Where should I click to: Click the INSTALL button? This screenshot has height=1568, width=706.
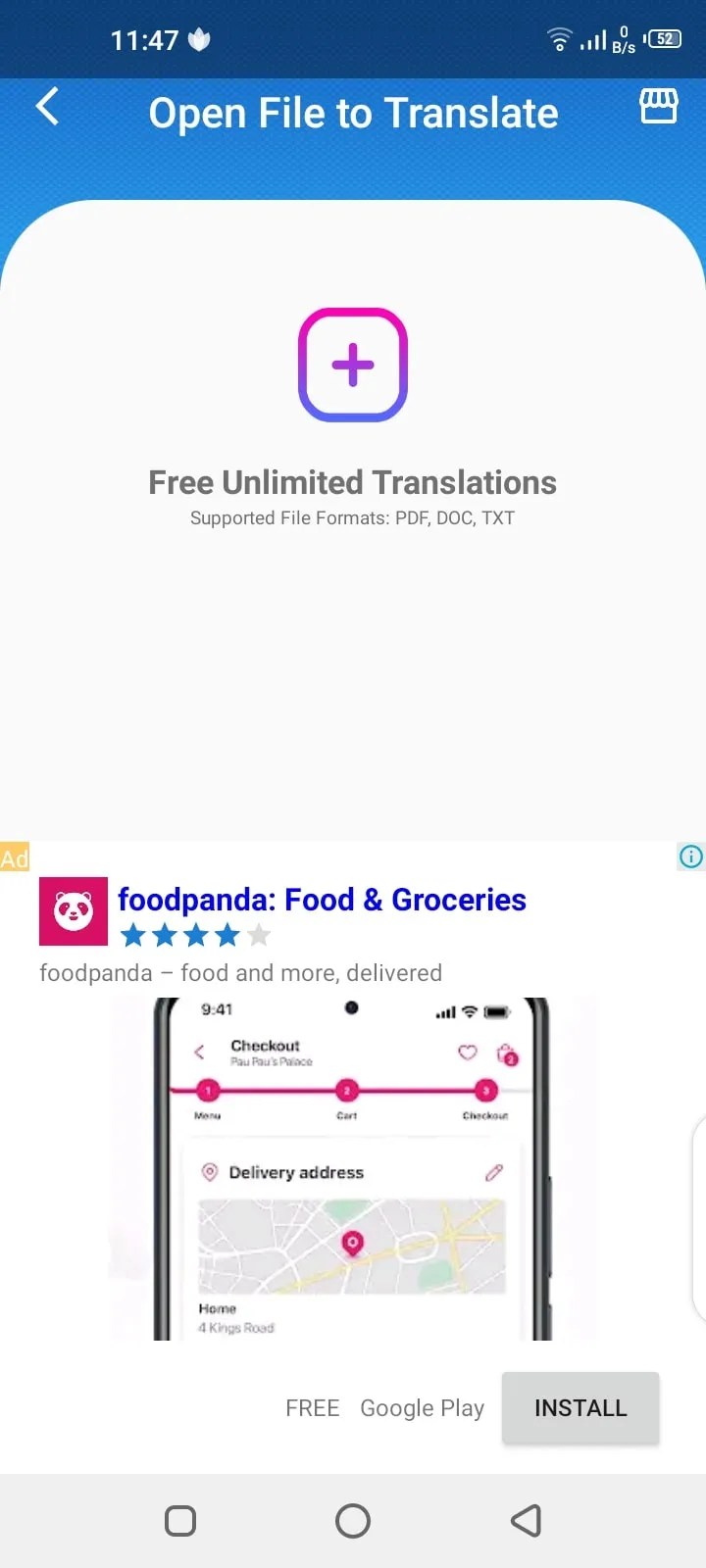(580, 1407)
